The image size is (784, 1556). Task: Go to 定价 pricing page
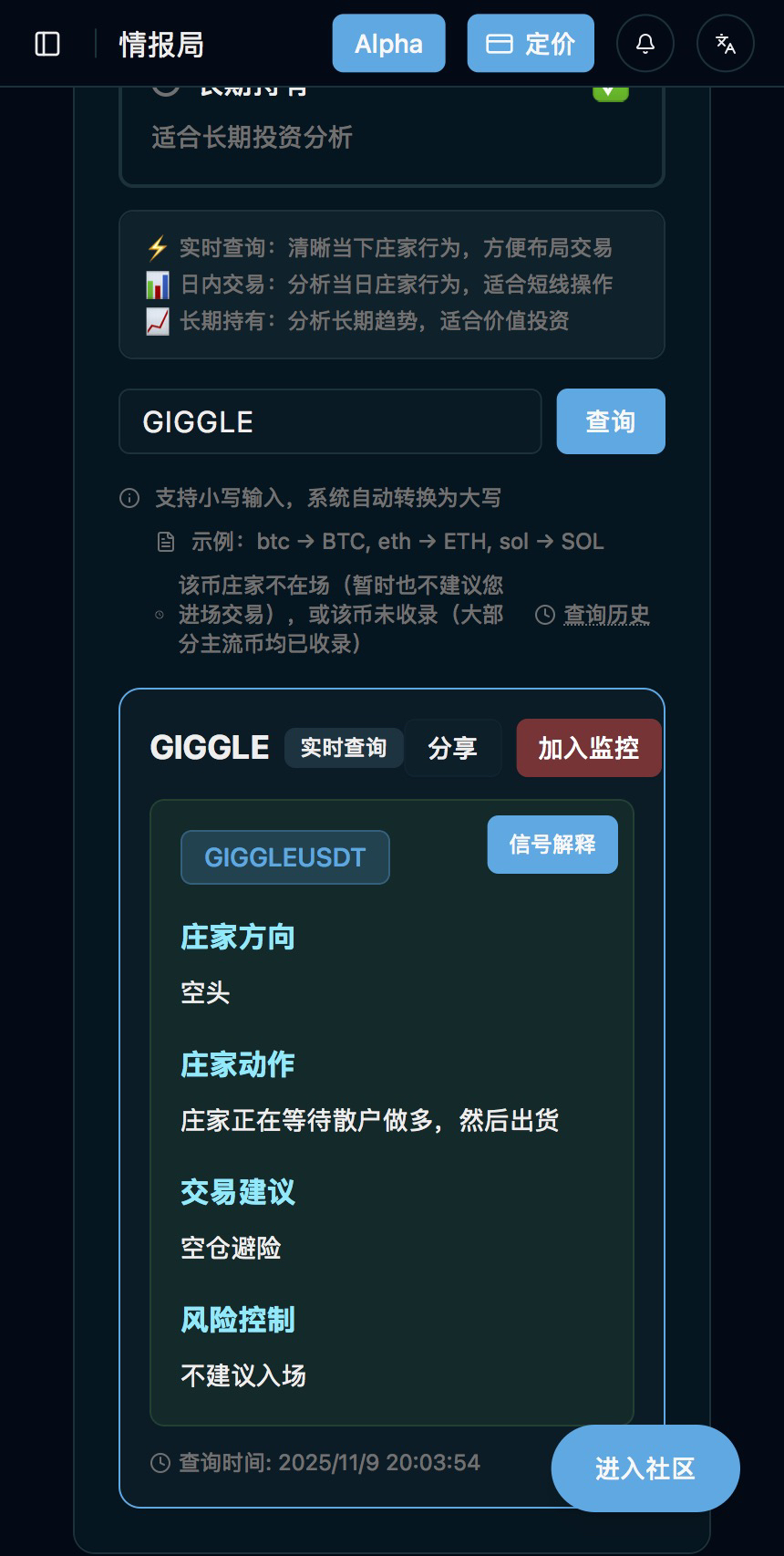[x=531, y=44]
